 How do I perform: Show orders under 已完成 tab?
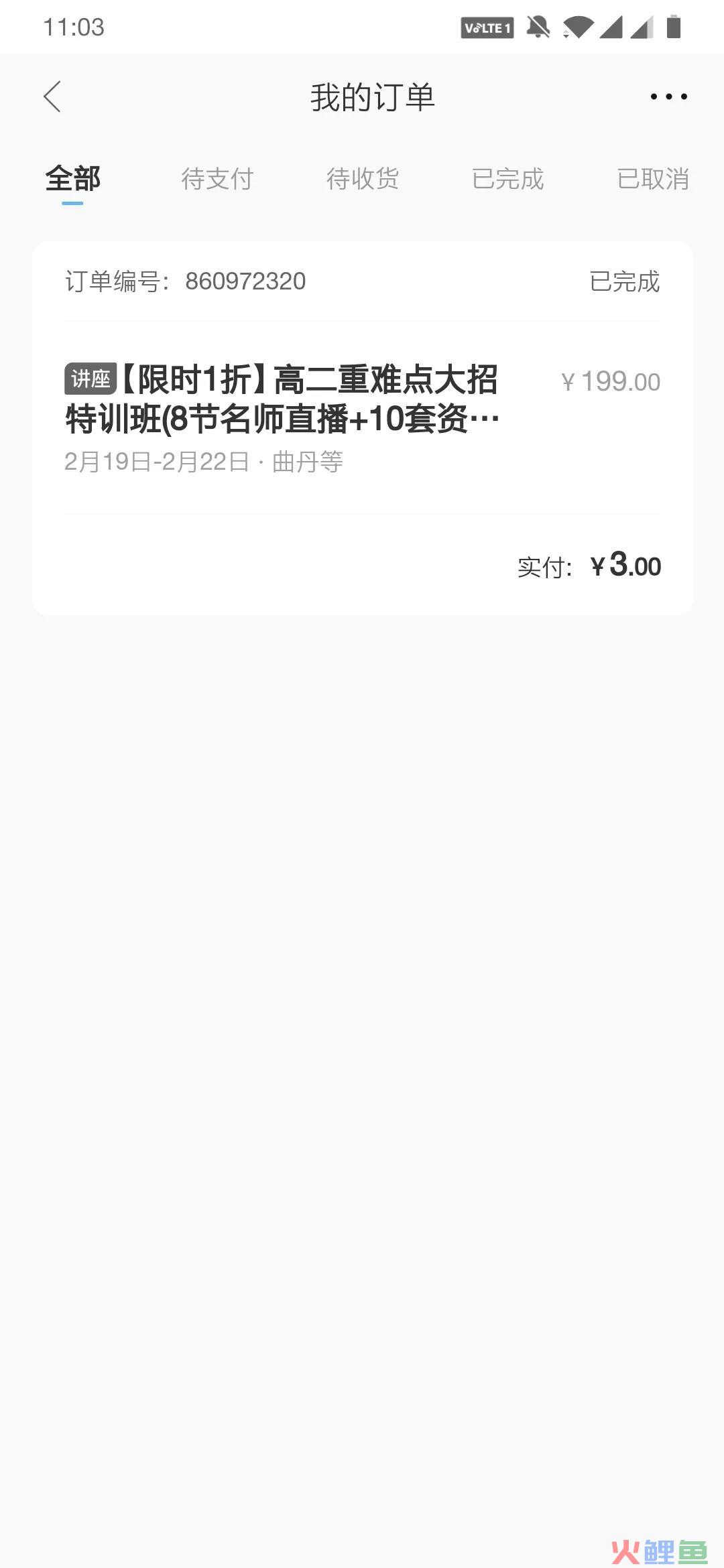507,179
